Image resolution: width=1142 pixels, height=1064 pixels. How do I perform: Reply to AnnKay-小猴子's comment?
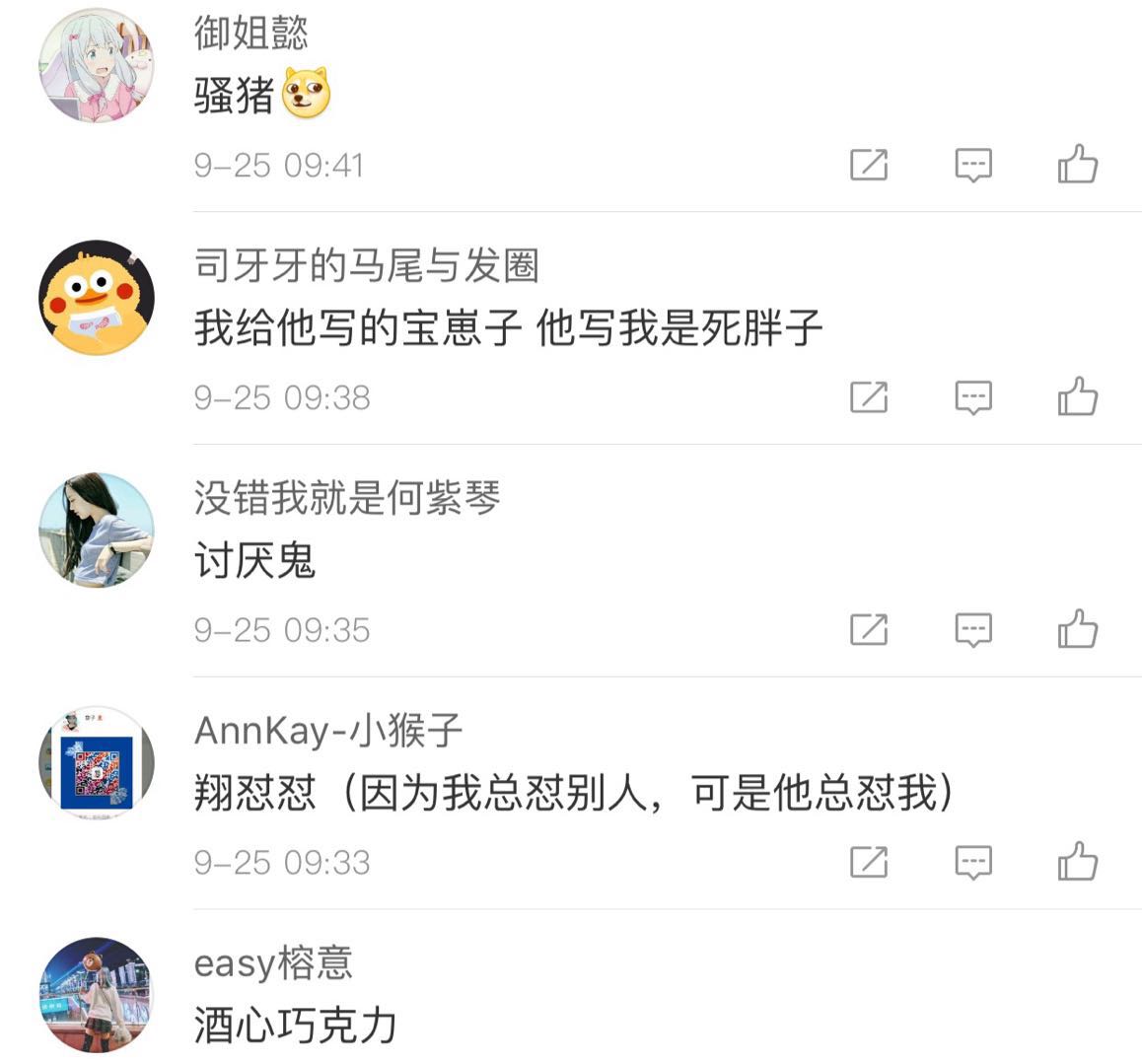(x=972, y=862)
